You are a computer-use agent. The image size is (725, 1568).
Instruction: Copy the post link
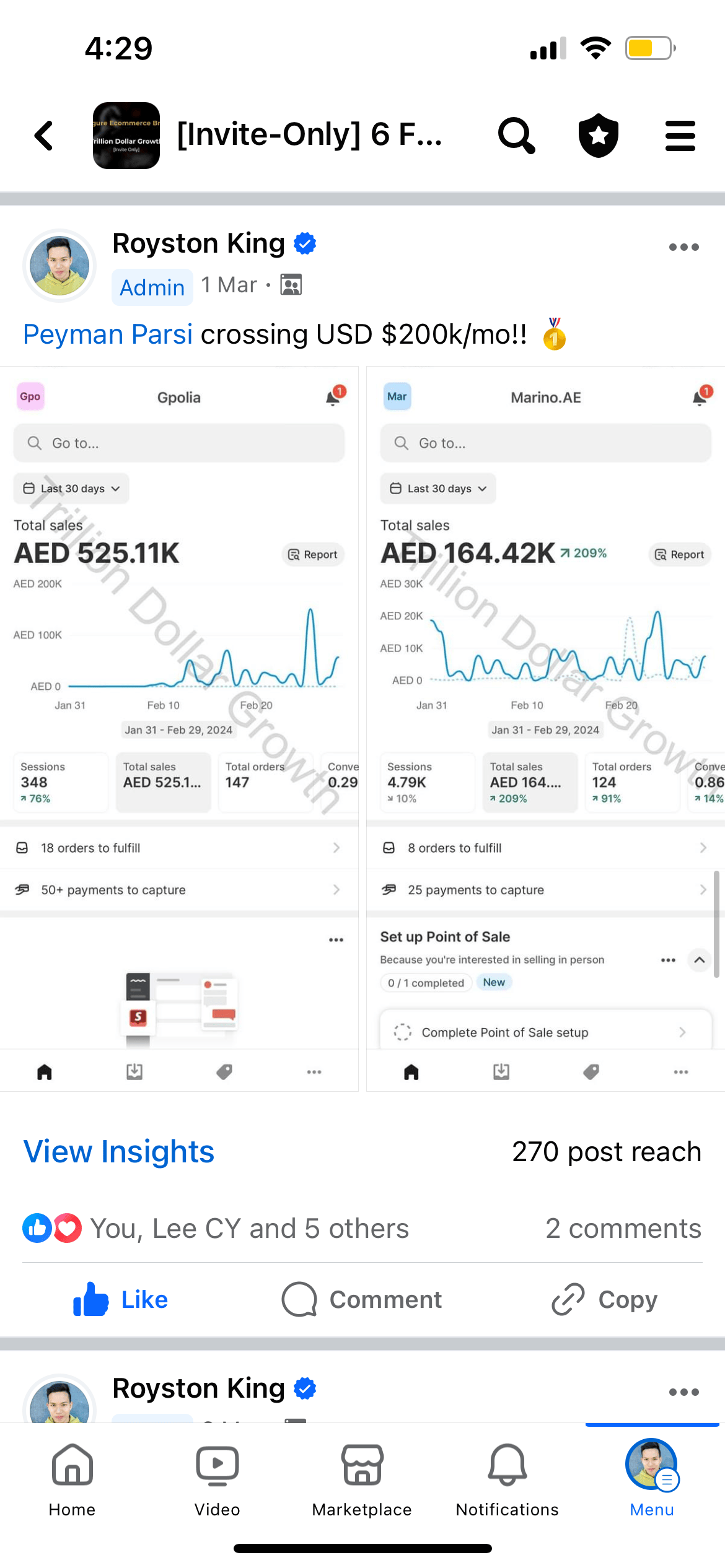pos(604,1299)
